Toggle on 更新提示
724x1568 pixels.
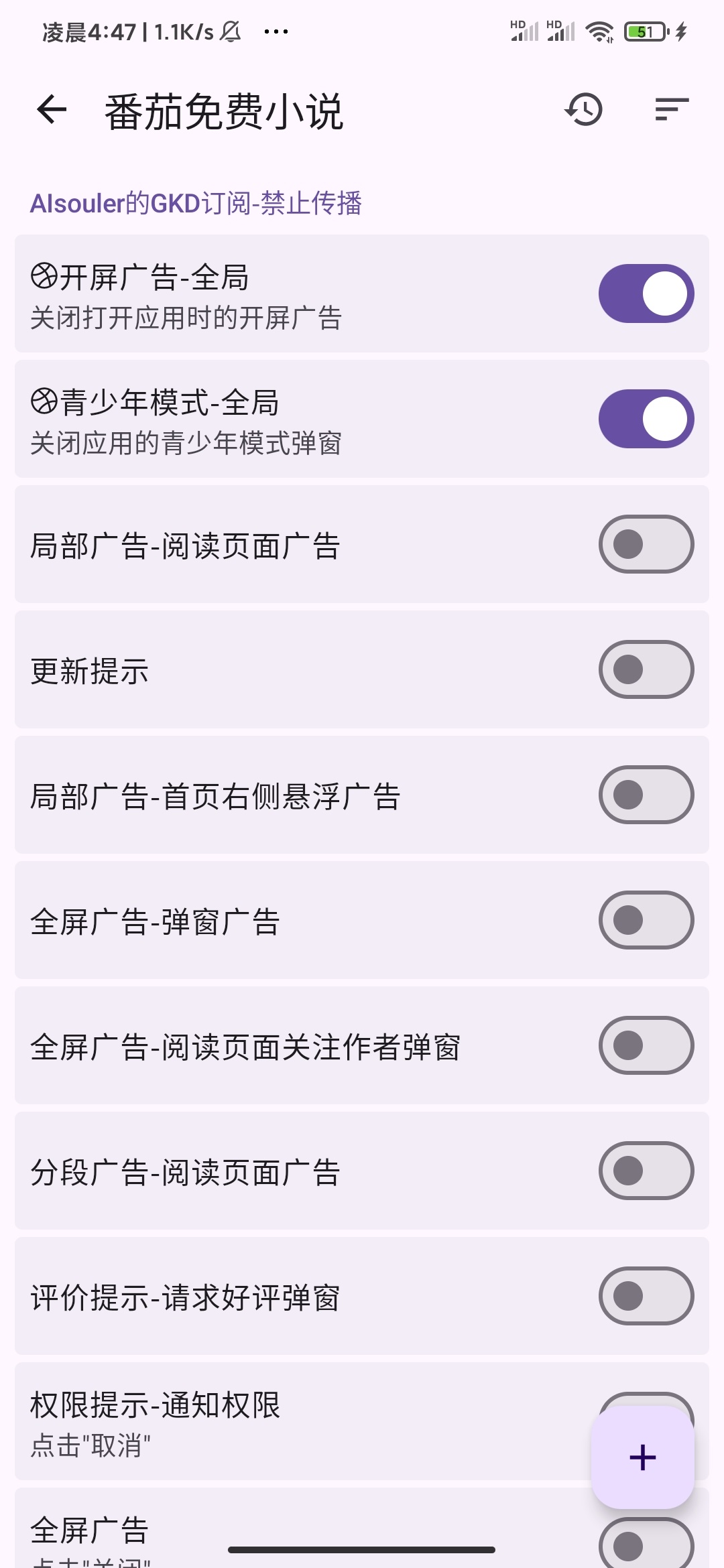pos(646,669)
